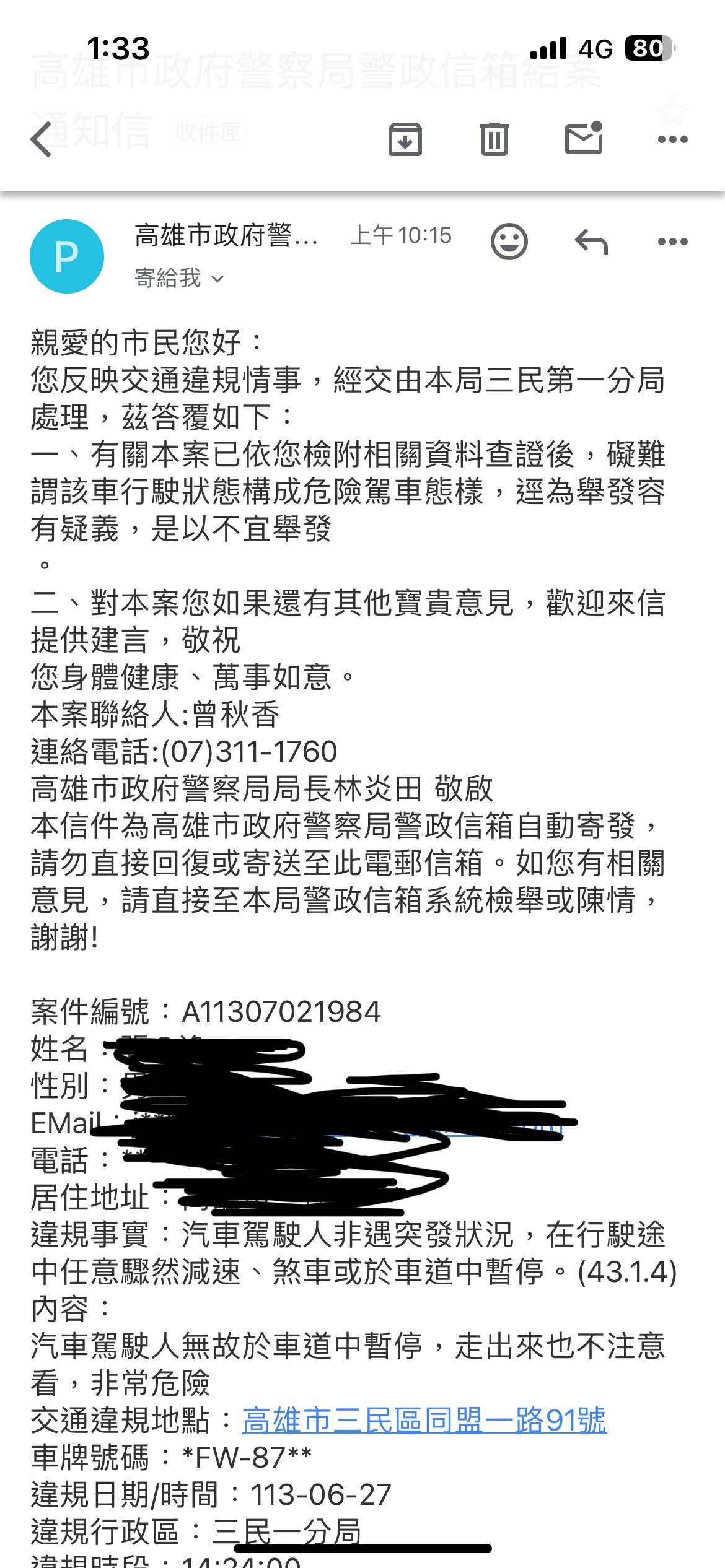Open the message-level more options menu
Screen dimensions: 725x1568
pos(672,242)
